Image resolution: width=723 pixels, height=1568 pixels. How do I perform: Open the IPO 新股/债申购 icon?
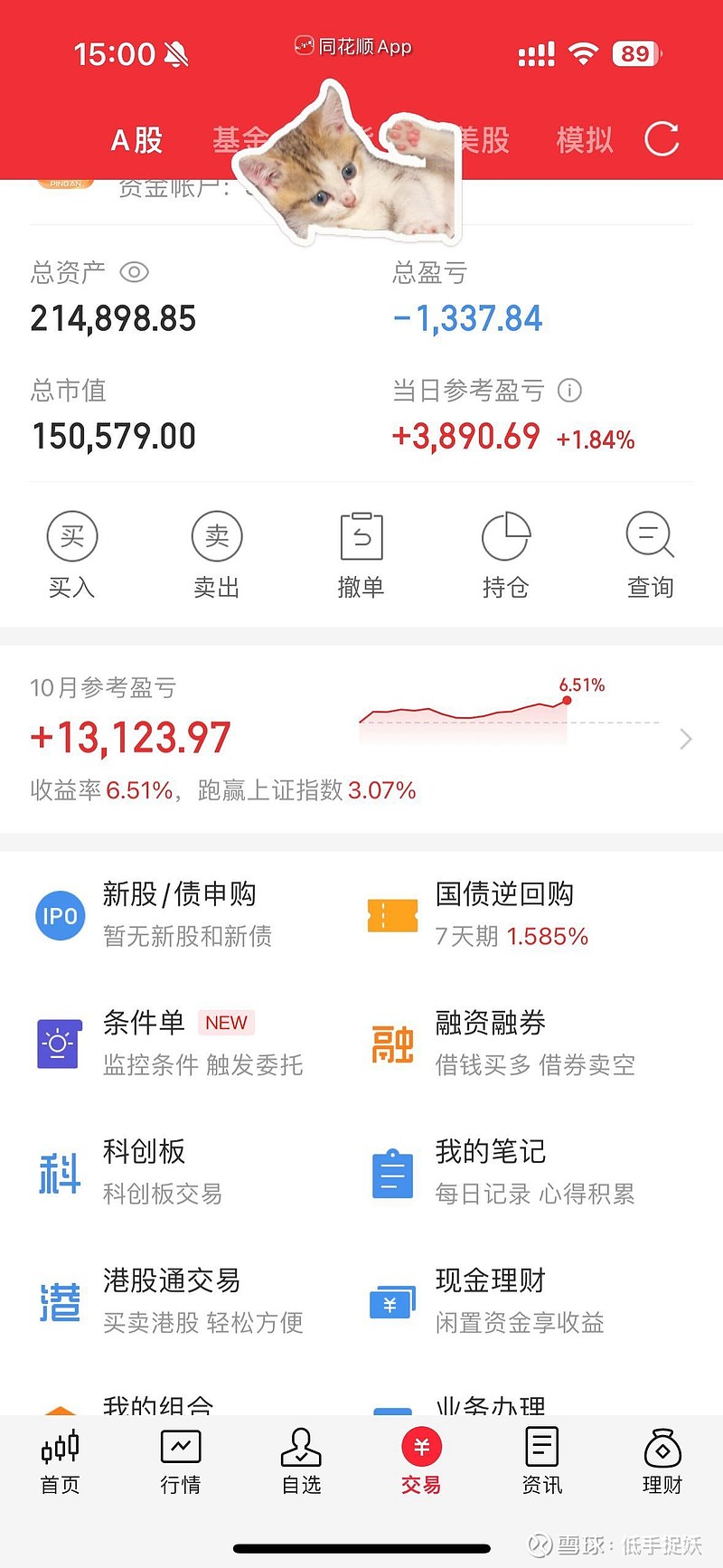click(59, 914)
